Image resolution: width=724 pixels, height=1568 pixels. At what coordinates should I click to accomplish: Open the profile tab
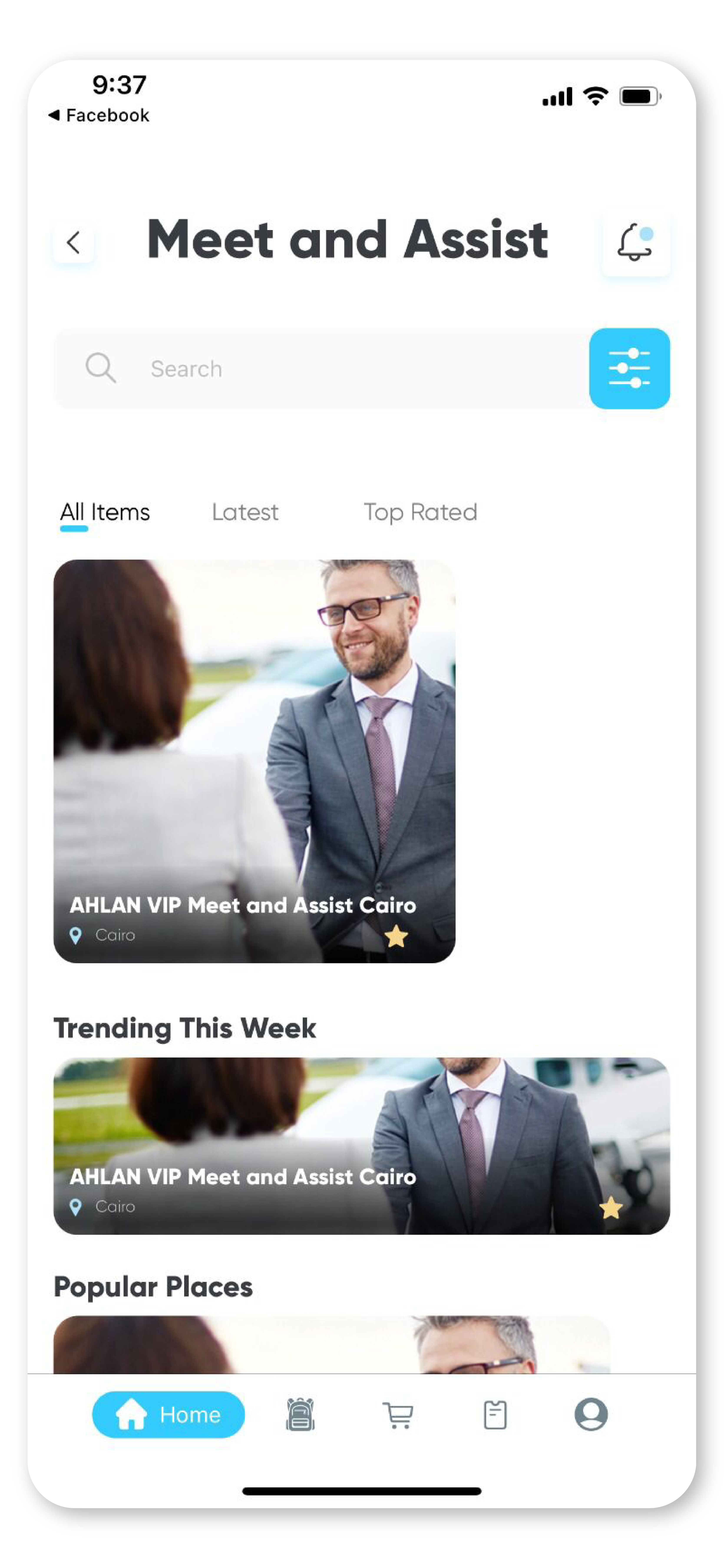[x=591, y=1415]
